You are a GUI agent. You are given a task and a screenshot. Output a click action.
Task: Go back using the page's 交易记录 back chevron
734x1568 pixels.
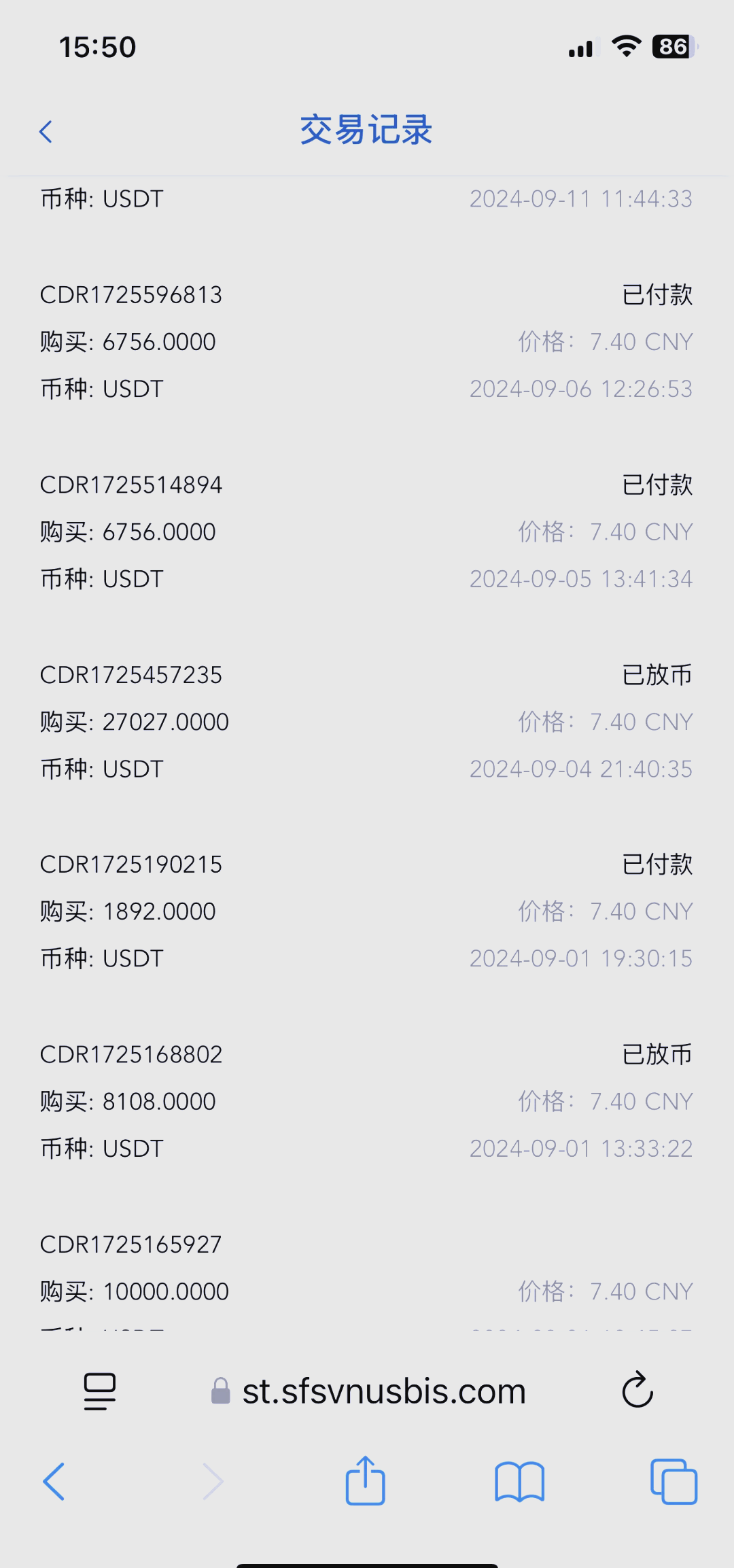46,130
